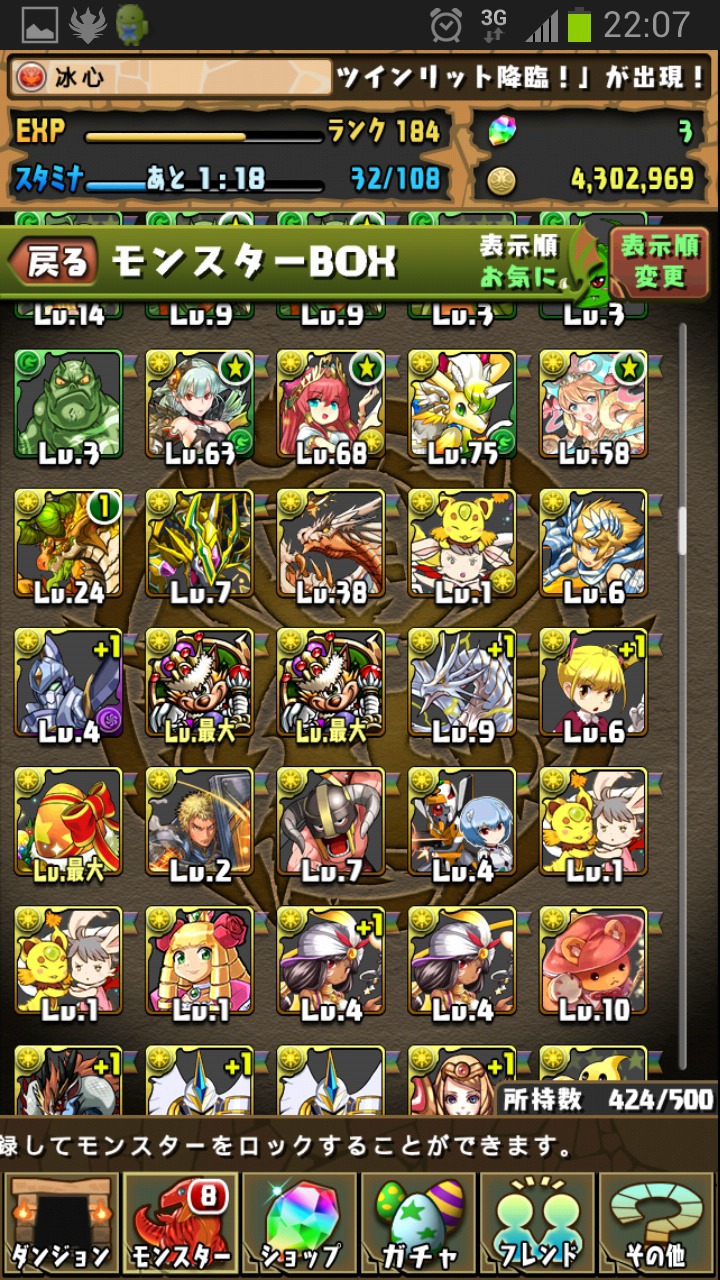720x1280 pixels.
Task: Select the Lv.最大 red ribbon egg monster
Action: (68, 825)
